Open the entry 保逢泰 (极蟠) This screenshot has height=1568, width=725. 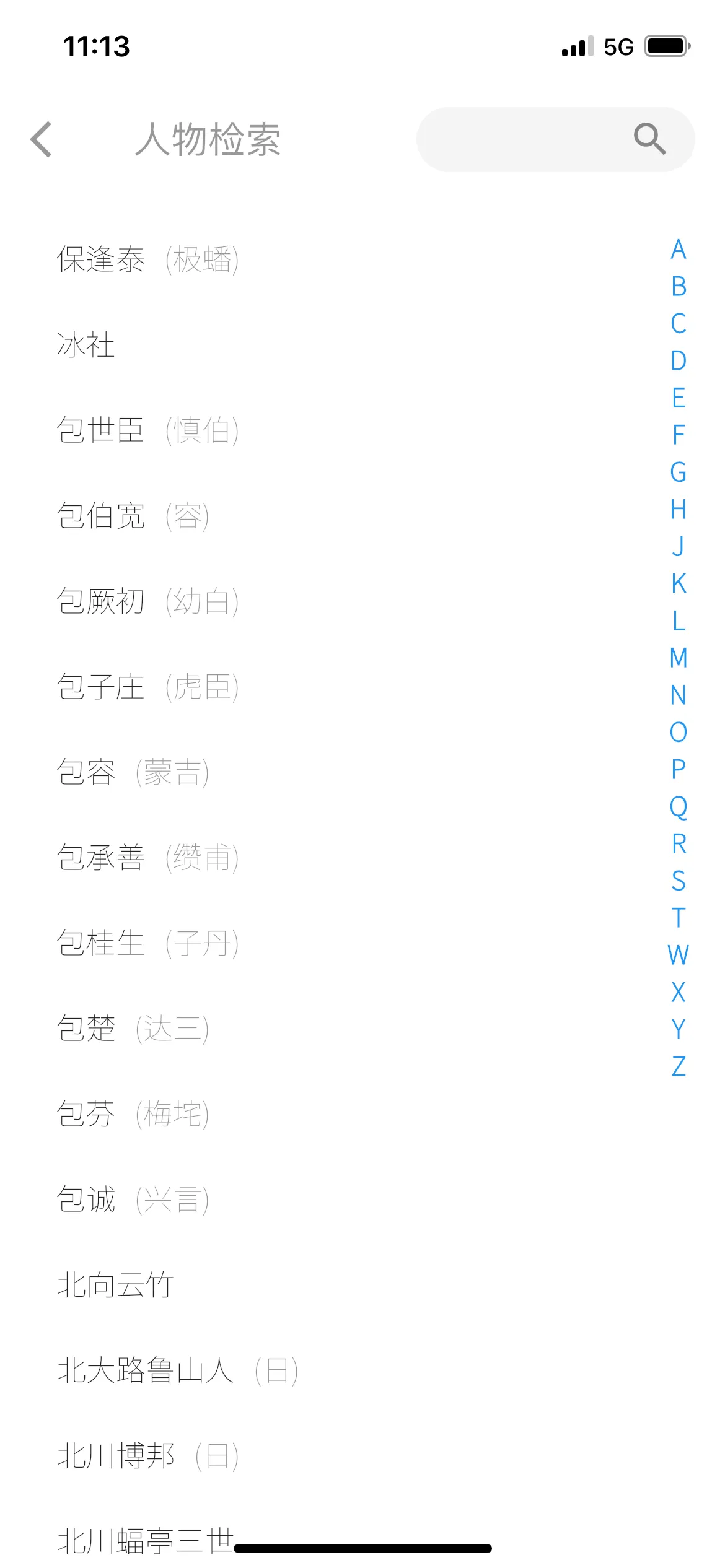pyautogui.click(x=149, y=260)
